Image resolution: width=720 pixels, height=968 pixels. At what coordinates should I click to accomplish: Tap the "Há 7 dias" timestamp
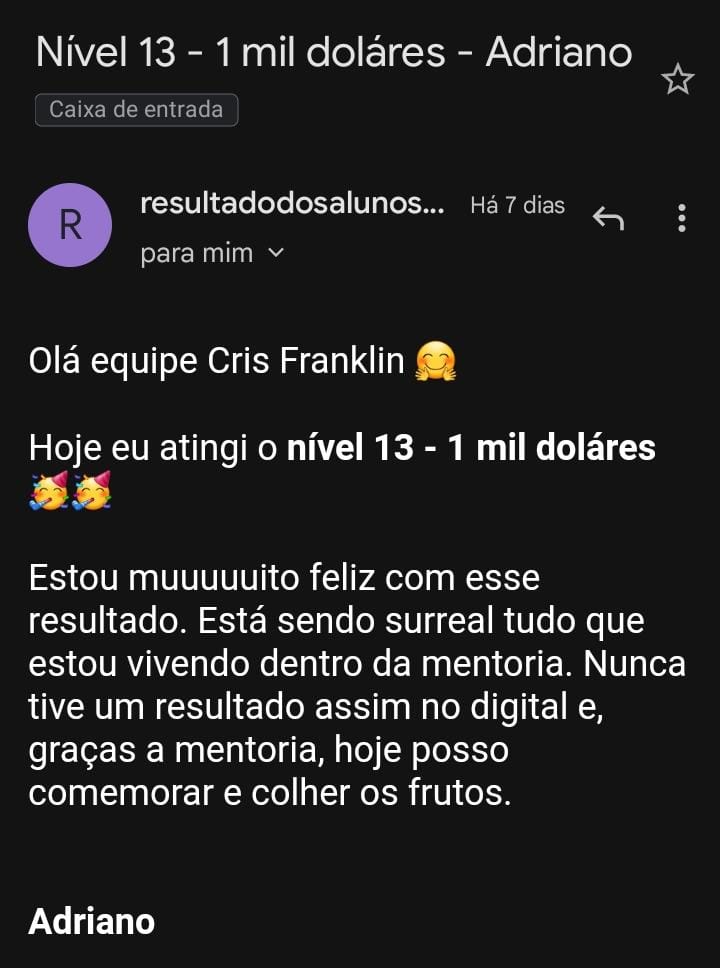click(517, 205)
